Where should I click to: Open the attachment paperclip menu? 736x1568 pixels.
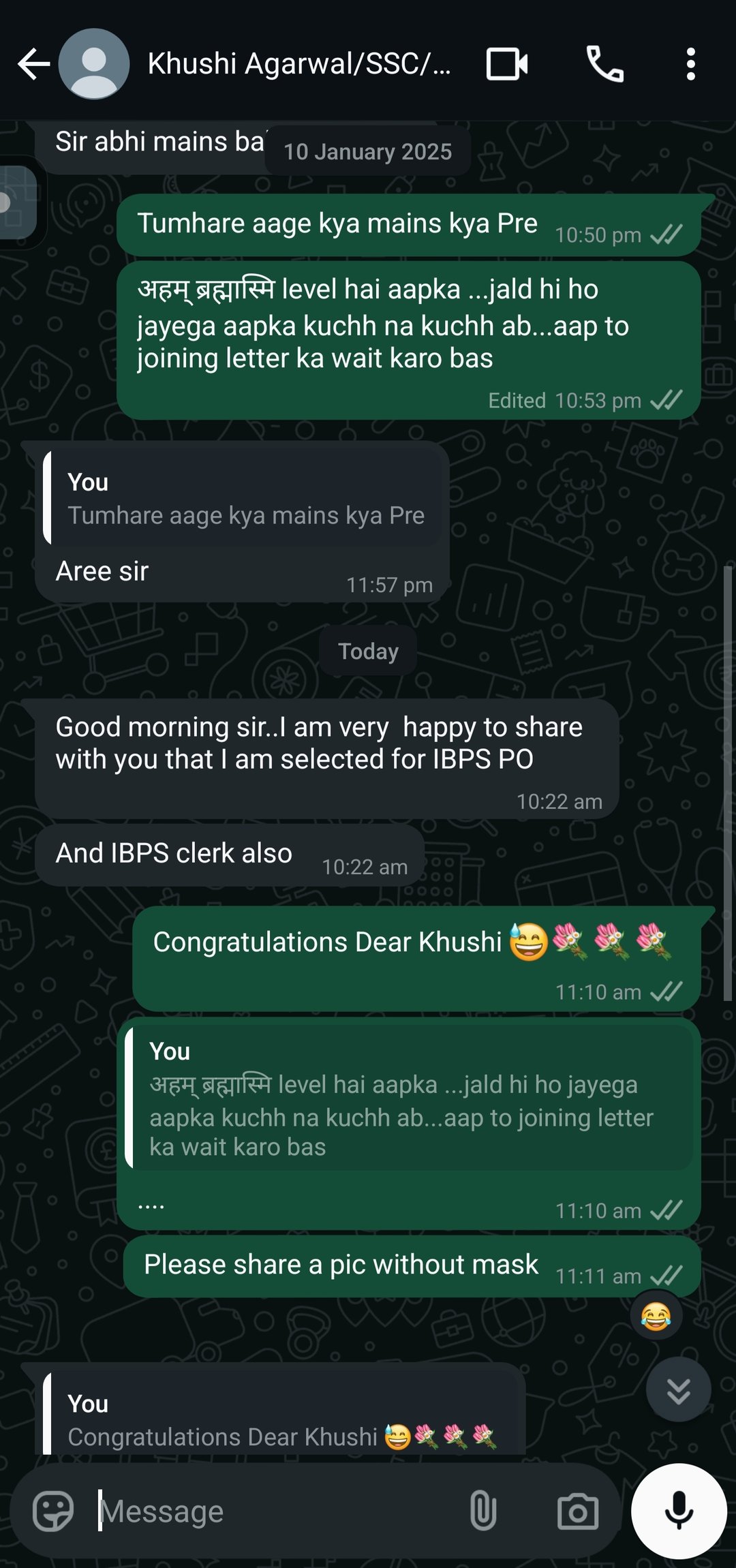pyautogui.click(x=482, y=1511)
